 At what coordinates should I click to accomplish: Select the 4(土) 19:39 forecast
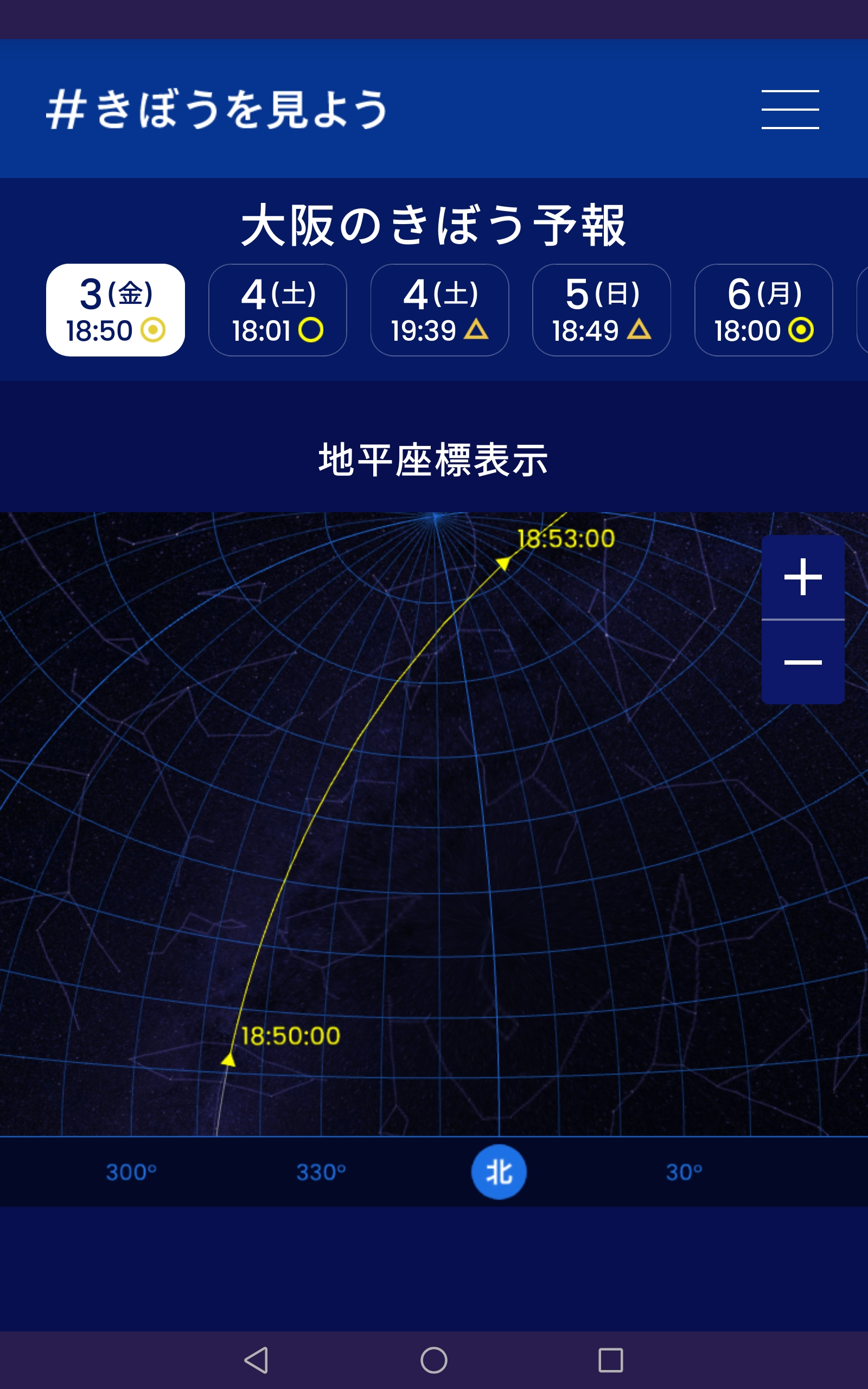tap(440, 310)
